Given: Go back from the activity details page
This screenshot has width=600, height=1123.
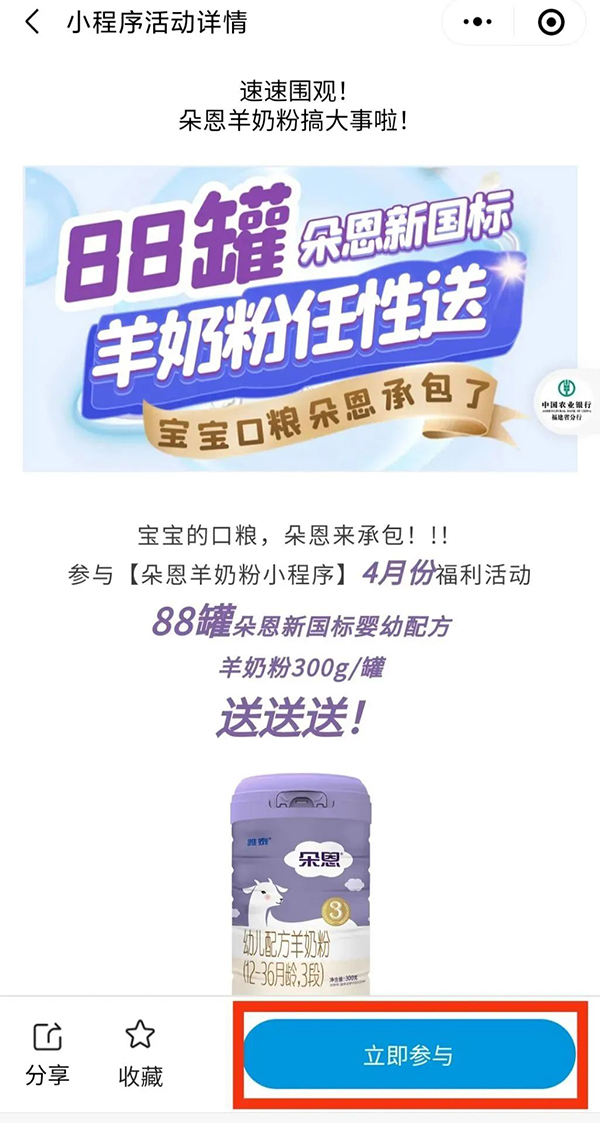Looking at the screenshot, I should [32, 22].
